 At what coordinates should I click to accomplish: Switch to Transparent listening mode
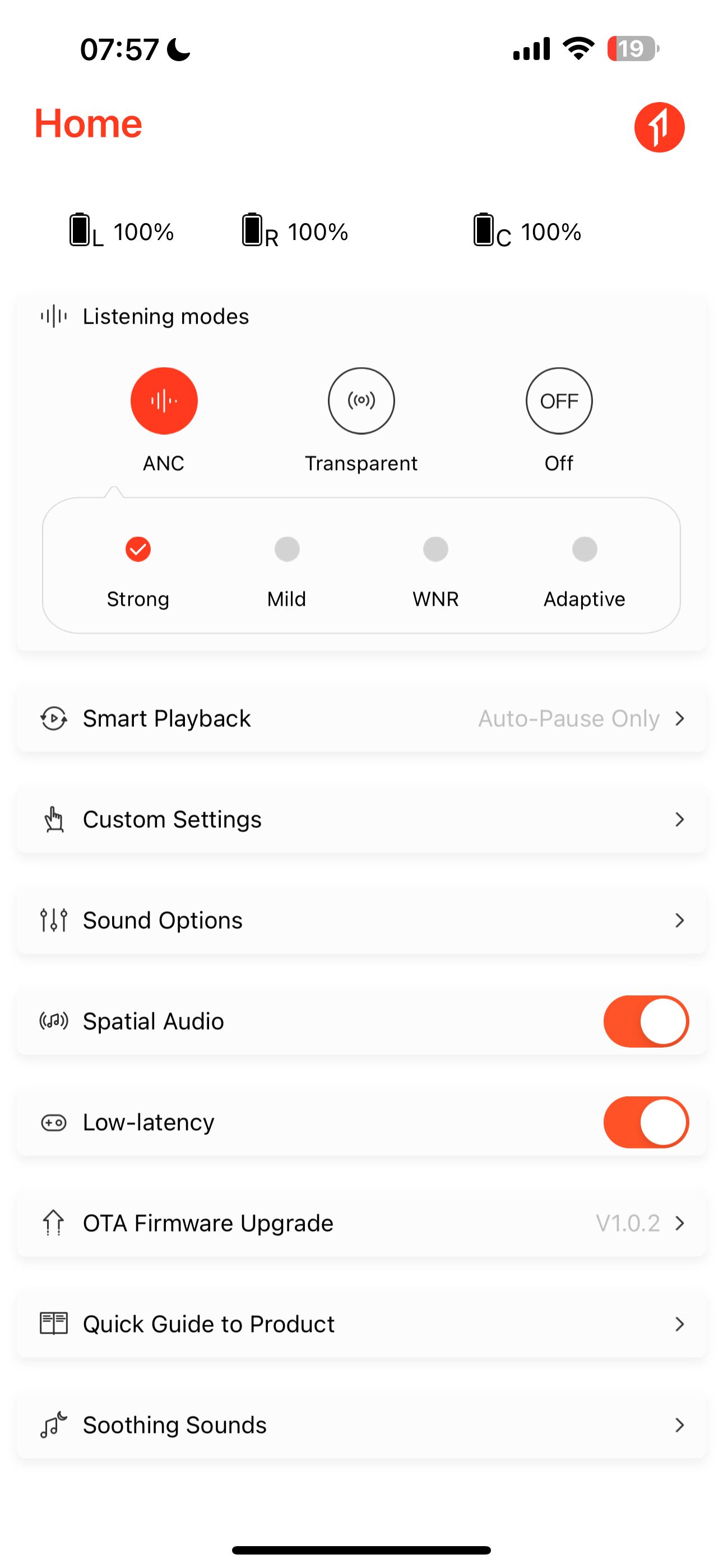pos(361,400)
